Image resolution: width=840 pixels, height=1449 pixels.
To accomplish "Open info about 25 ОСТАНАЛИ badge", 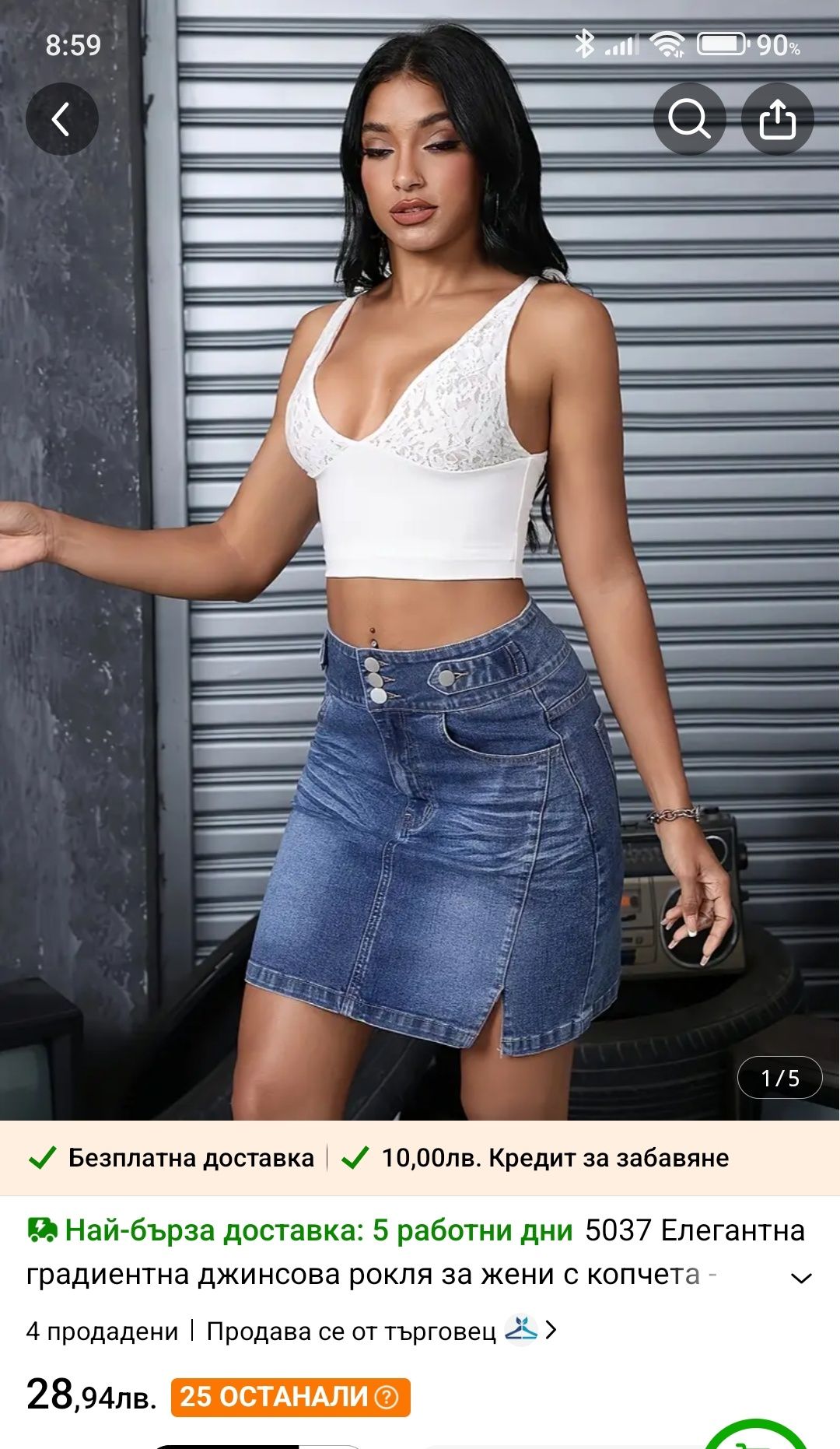I will tap(387, 1397).
